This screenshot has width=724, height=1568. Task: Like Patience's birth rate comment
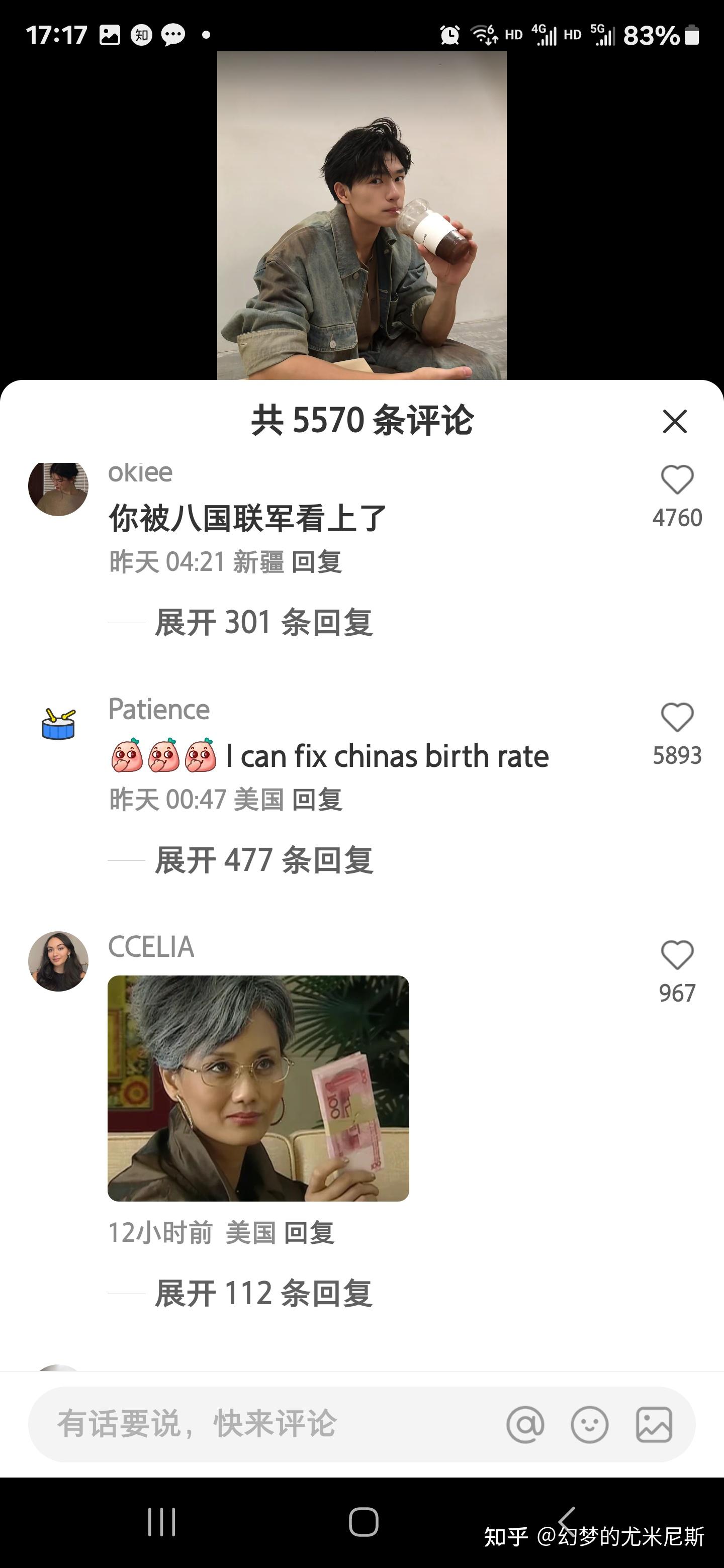click(x=677, y=718)
